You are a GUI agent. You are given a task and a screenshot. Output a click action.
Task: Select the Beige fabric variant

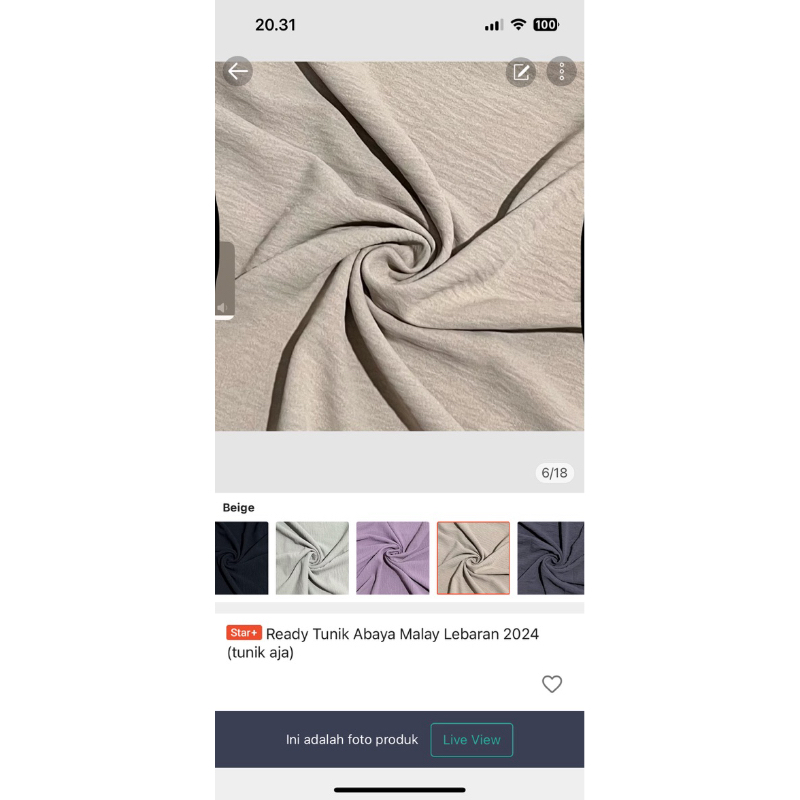point(473,558)
